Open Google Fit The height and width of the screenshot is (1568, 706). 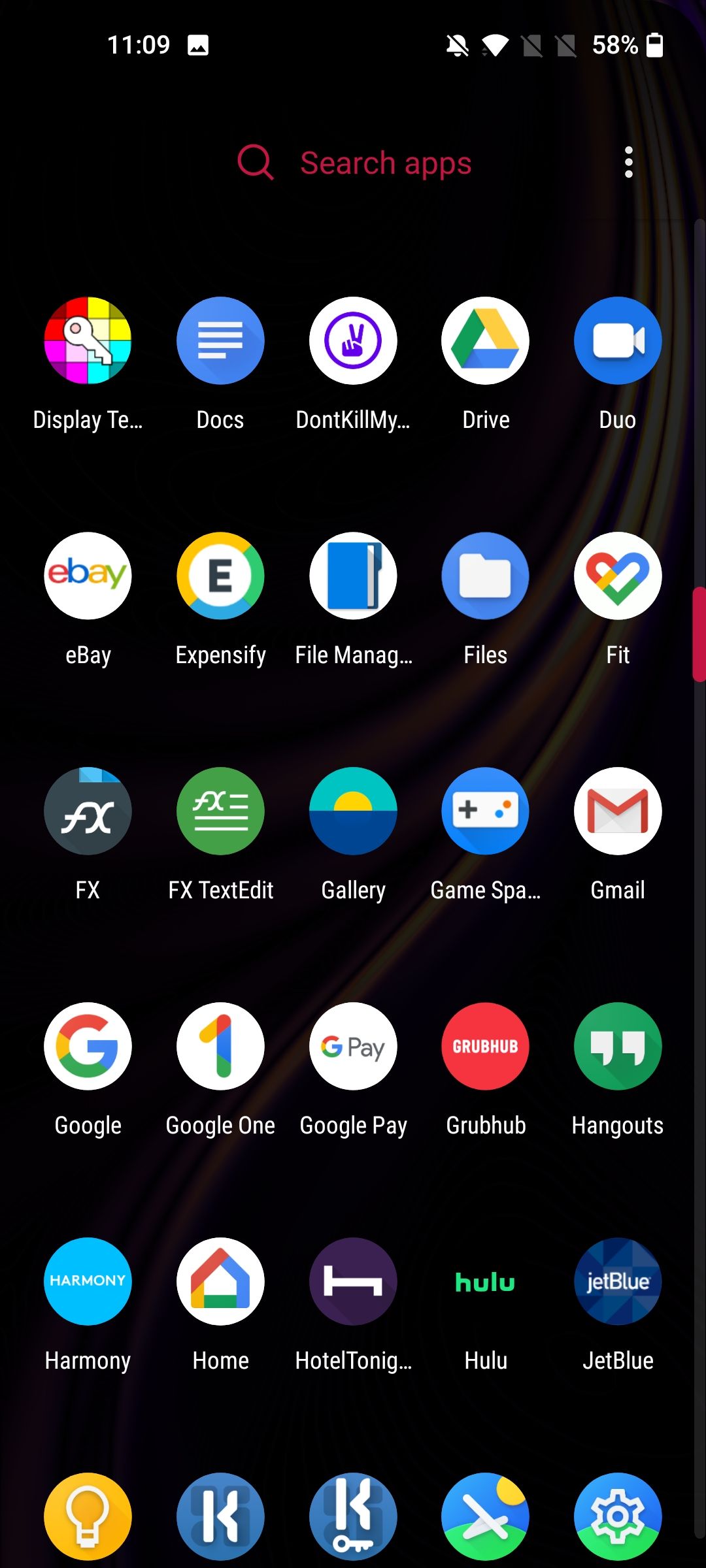(x=618, y=576)
